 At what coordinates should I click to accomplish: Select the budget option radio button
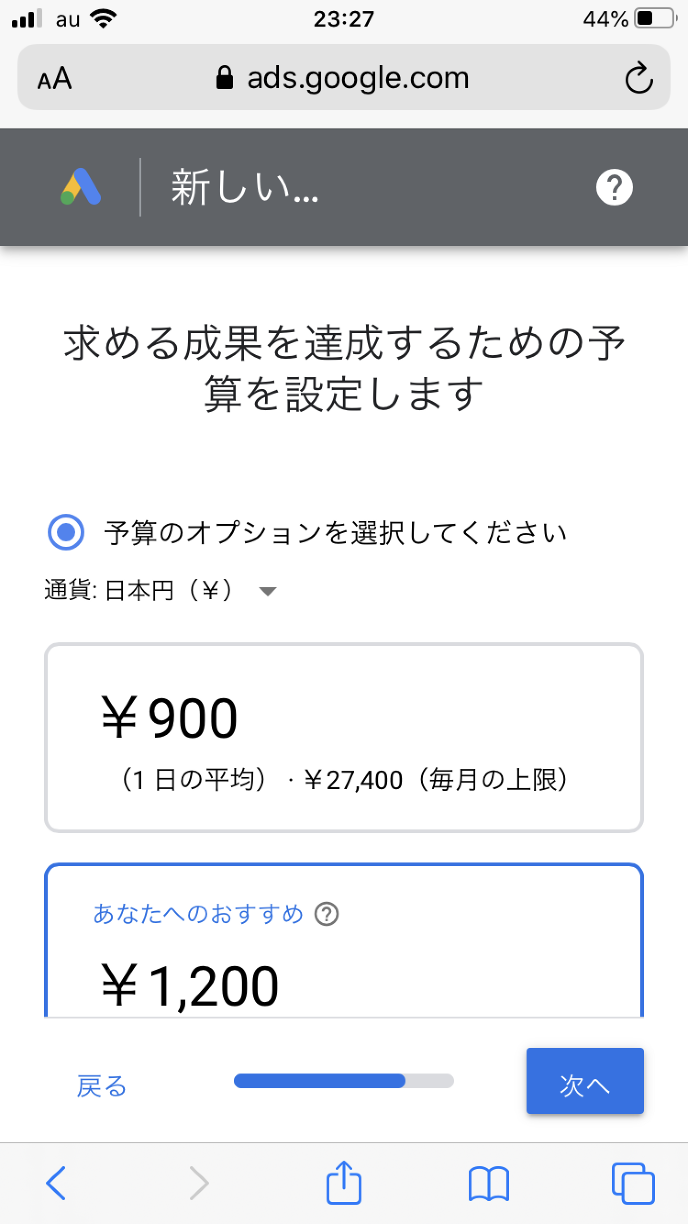point(67,532)
